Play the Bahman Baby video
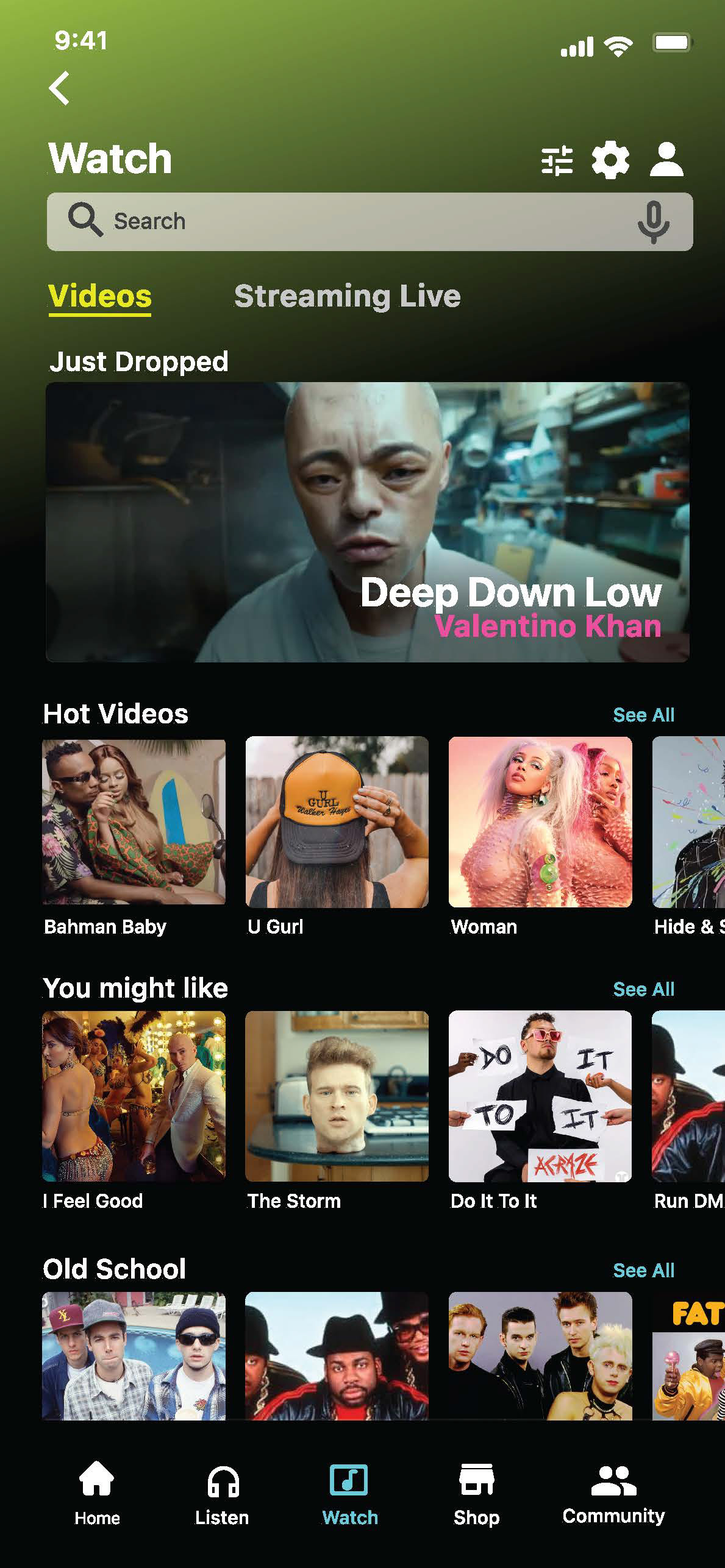 tap(134, 821)
